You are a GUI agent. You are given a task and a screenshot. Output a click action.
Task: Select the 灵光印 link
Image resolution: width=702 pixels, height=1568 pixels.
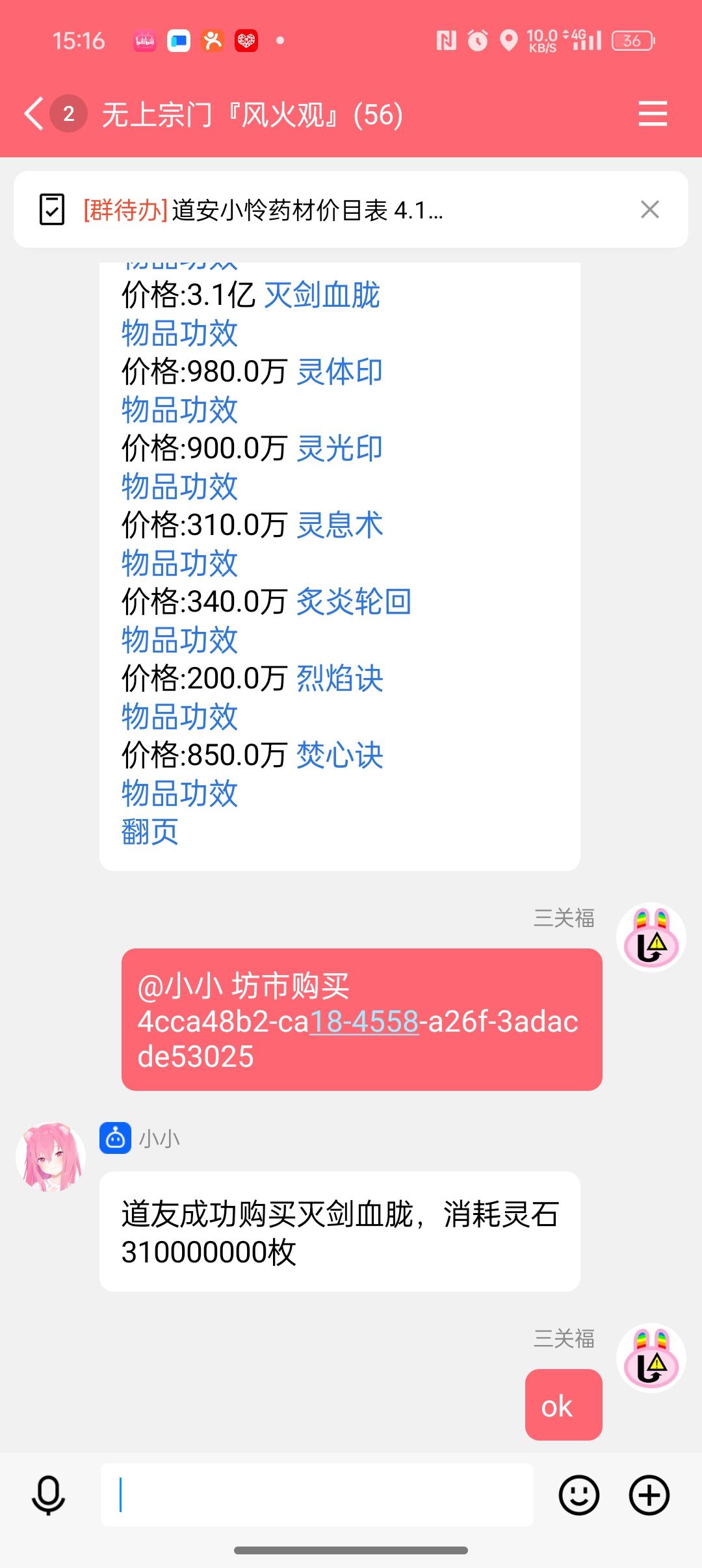[x=339, y=449]
